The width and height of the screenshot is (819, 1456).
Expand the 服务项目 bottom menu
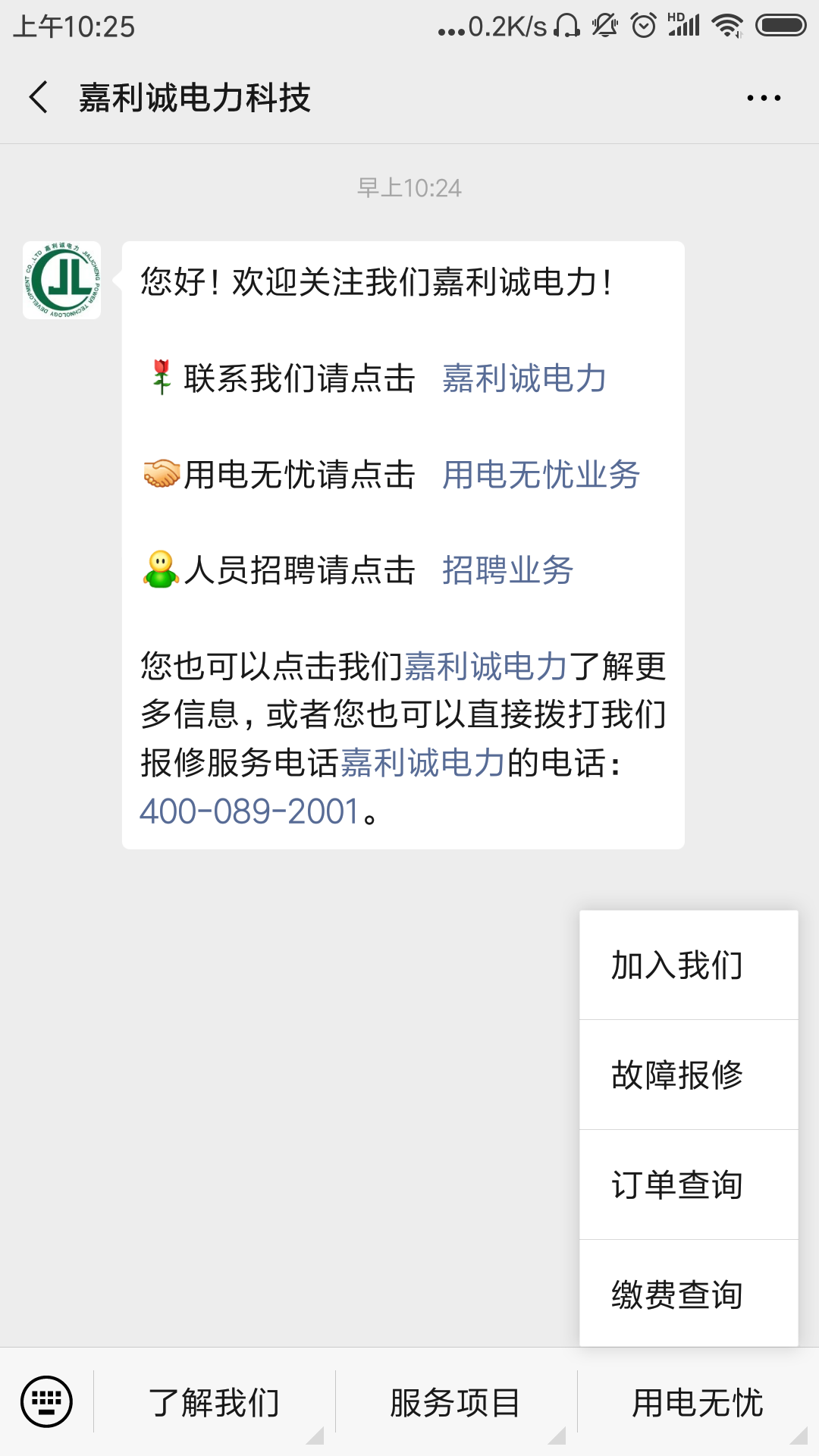(456, 1402)
